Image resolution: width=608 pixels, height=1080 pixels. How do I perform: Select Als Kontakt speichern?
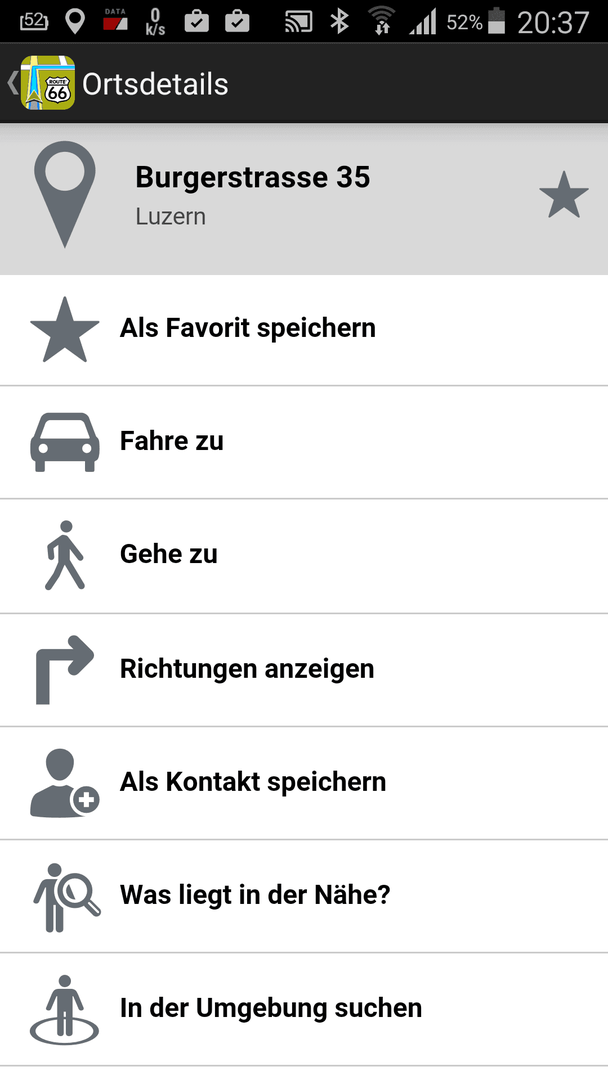point(304,782)
